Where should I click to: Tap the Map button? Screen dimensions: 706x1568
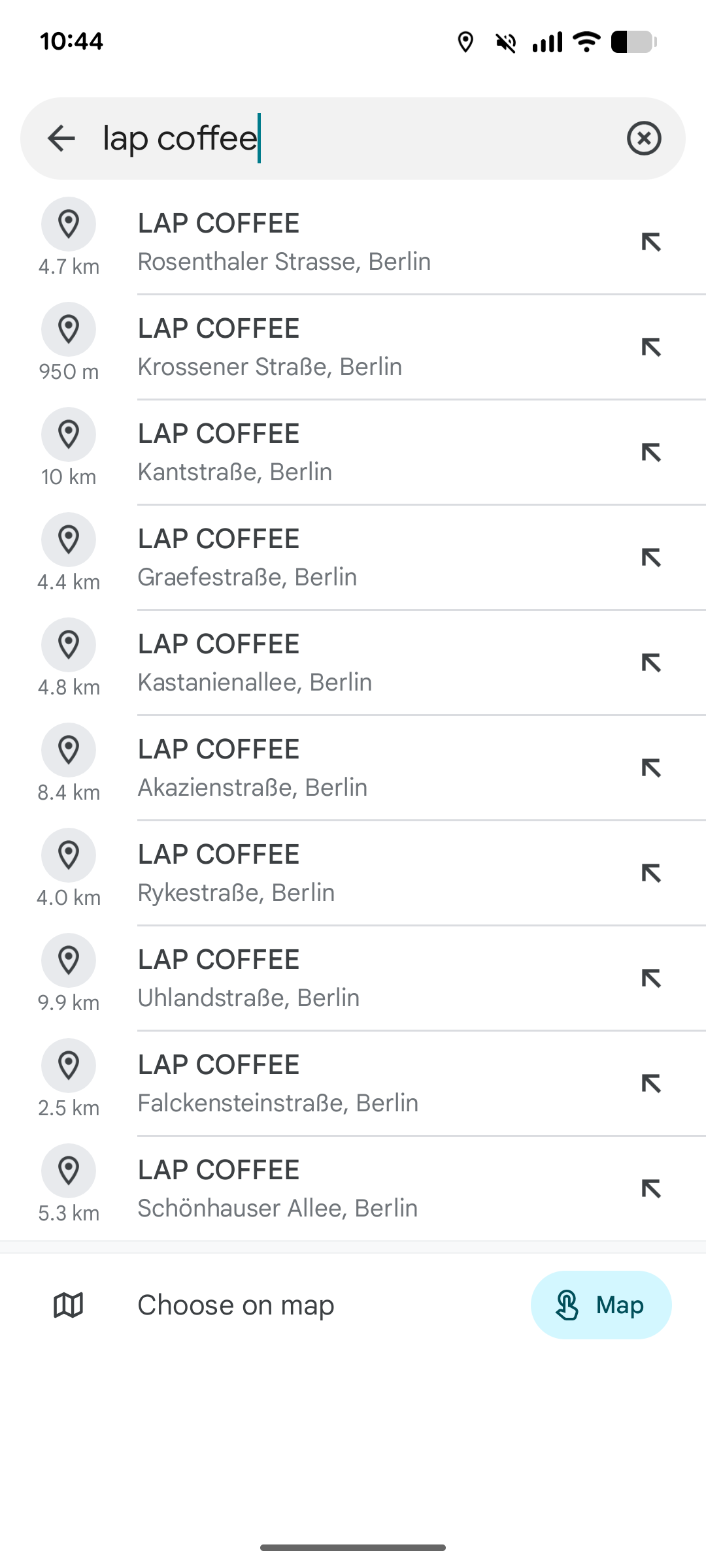click(601, 1305)
